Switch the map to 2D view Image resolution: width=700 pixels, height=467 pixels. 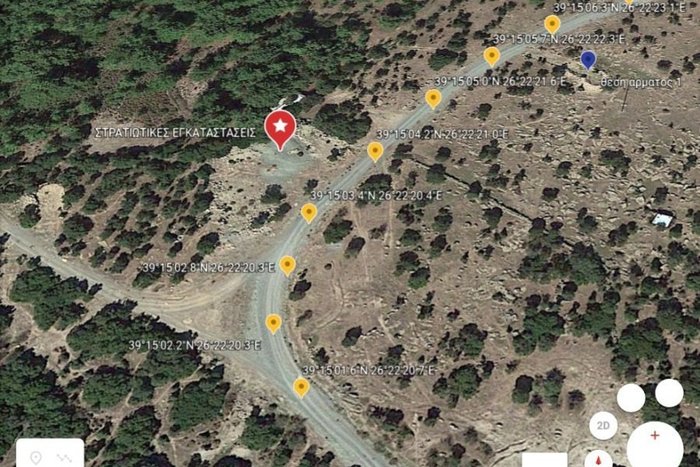pos(603,426)
